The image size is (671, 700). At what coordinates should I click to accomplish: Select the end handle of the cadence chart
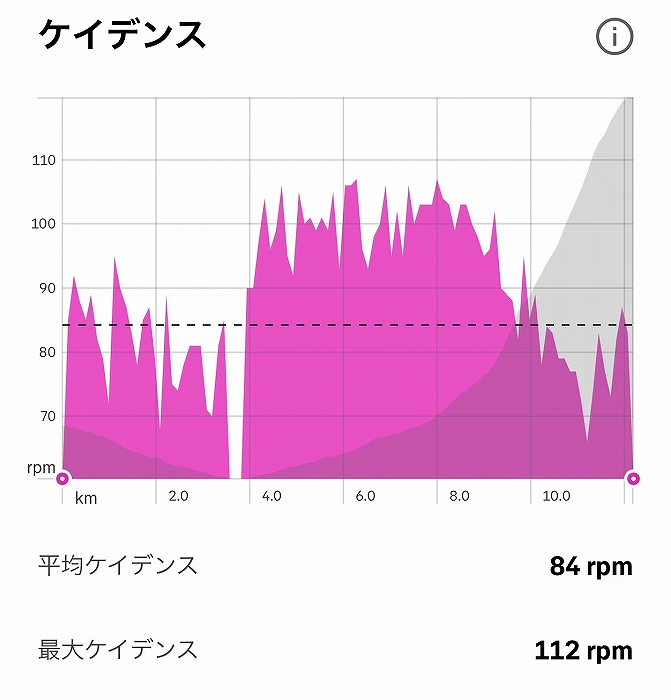632,479
